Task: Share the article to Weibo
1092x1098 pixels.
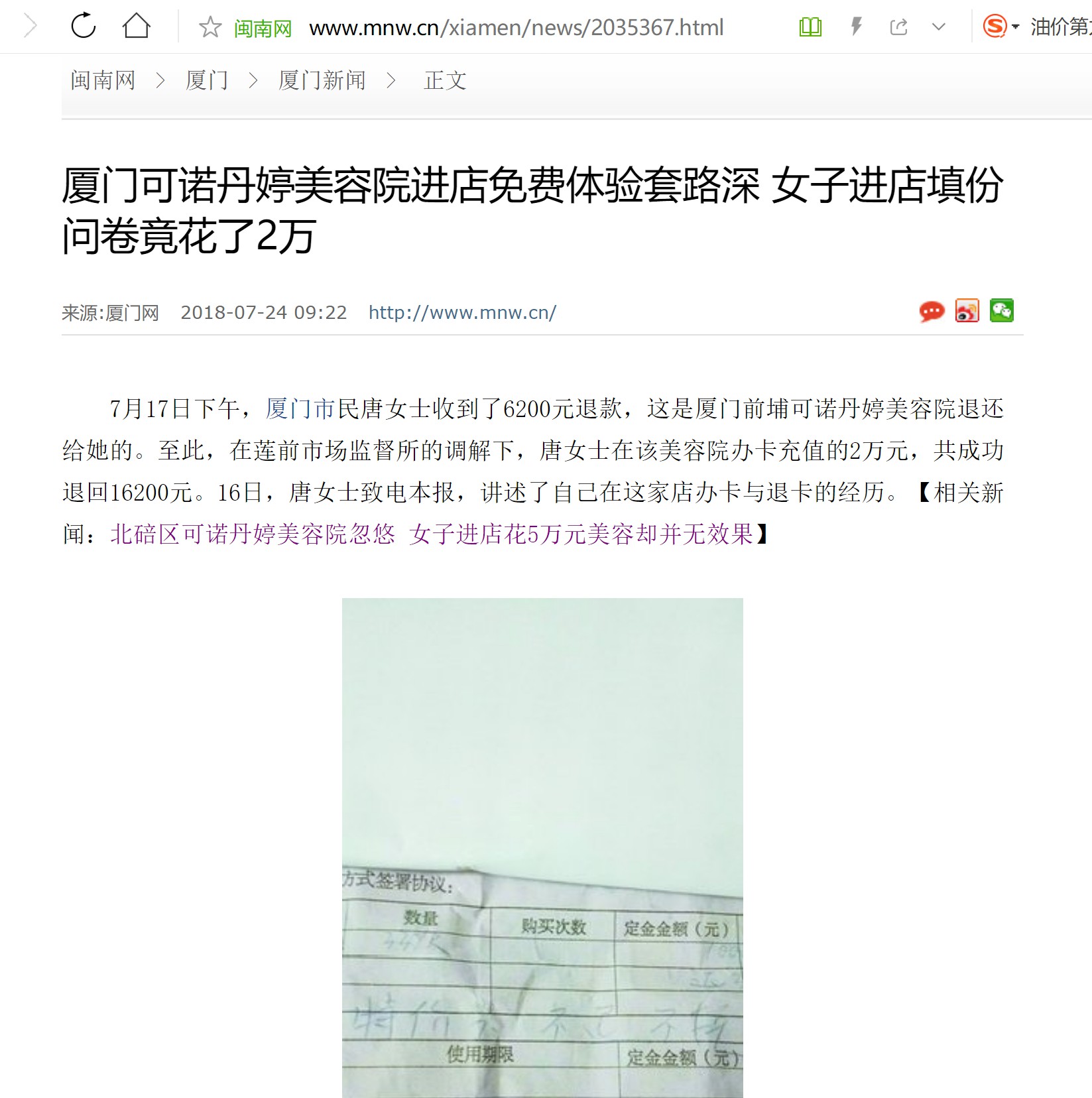Action: [x=967, y=311]
